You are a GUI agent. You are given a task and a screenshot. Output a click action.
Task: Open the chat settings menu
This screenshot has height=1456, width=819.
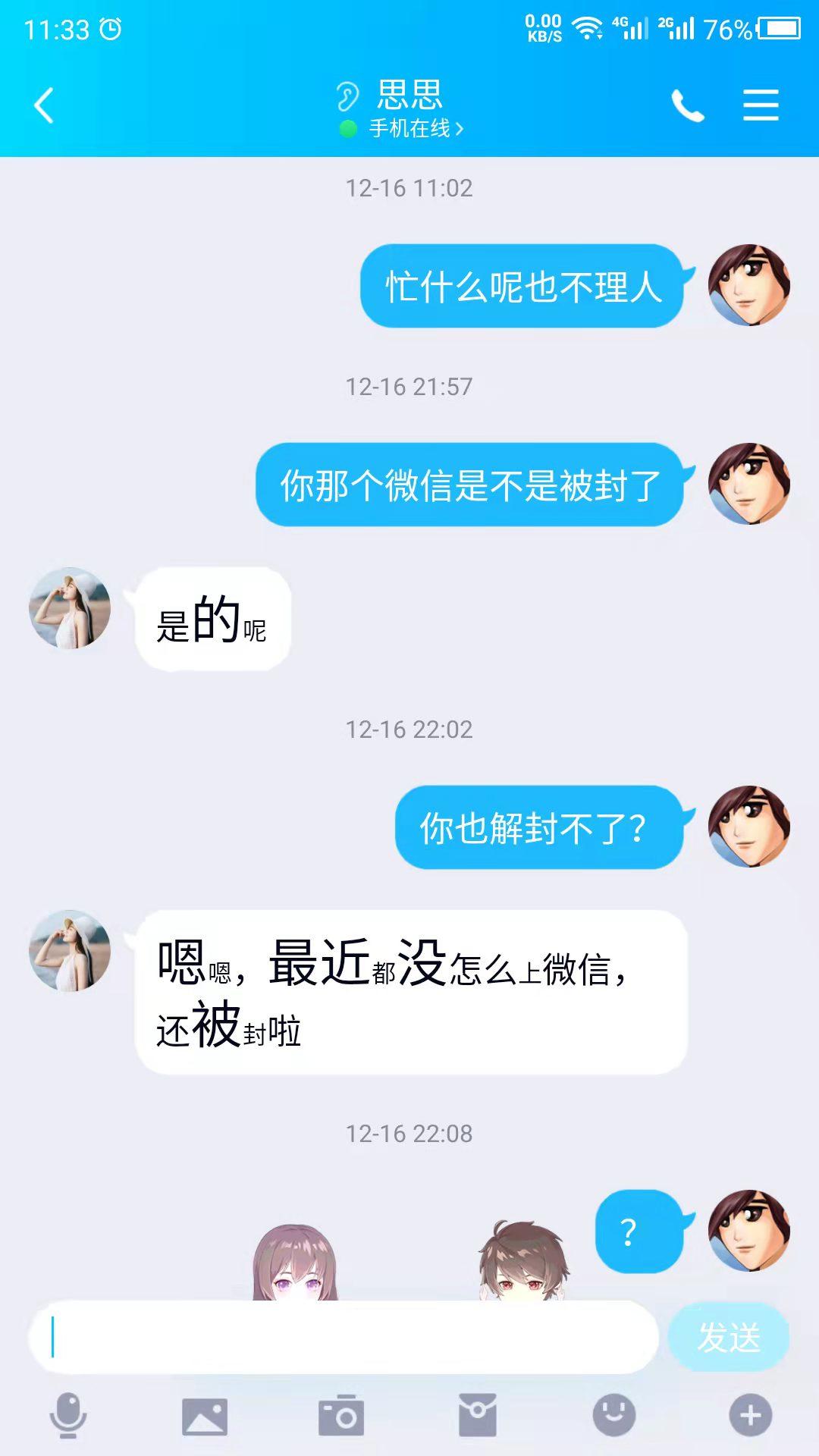[x=761, y=105]
